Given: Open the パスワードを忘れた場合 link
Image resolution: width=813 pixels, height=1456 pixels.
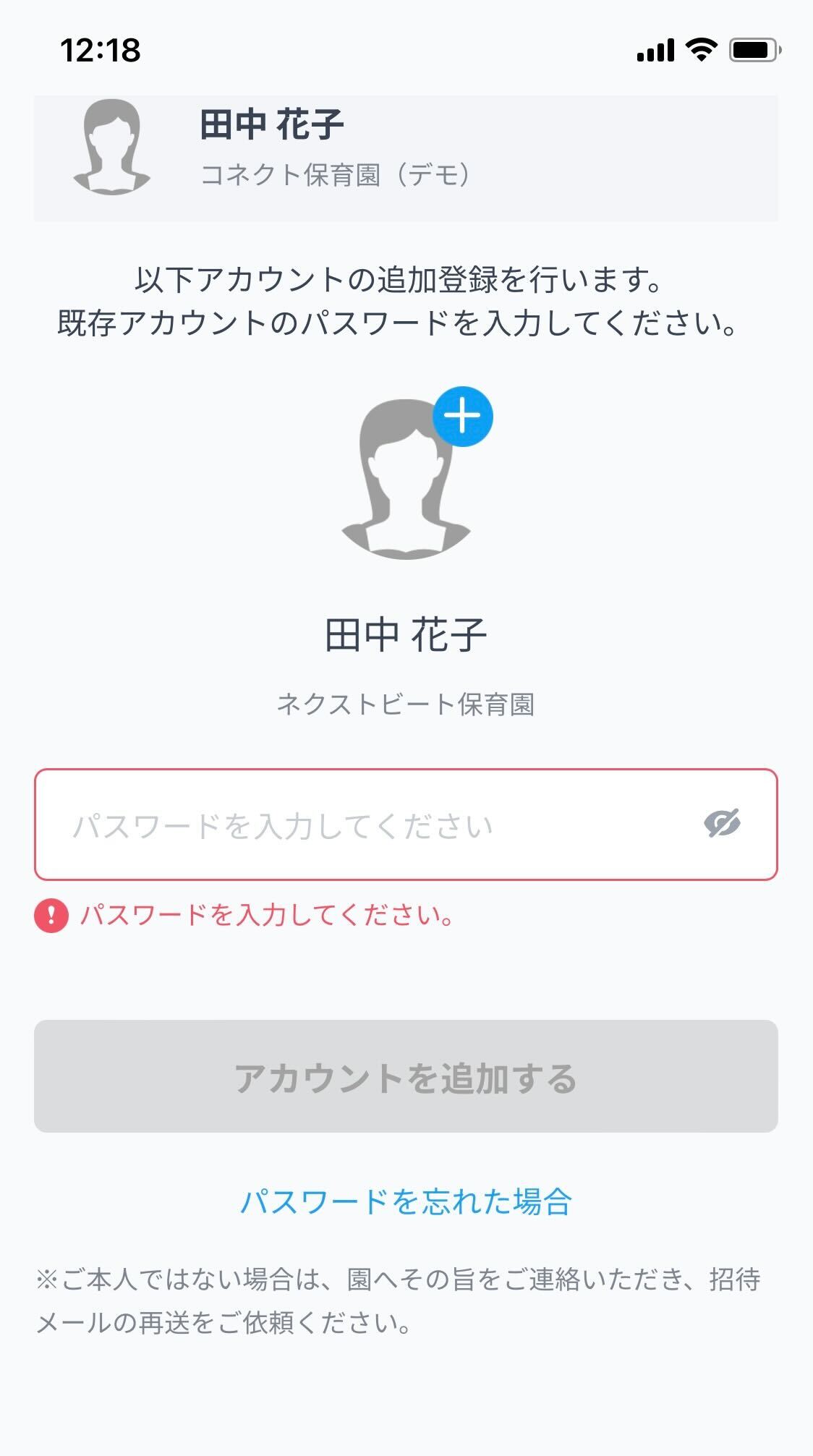Looking at the screenshot, I should tap(406, 1202).
